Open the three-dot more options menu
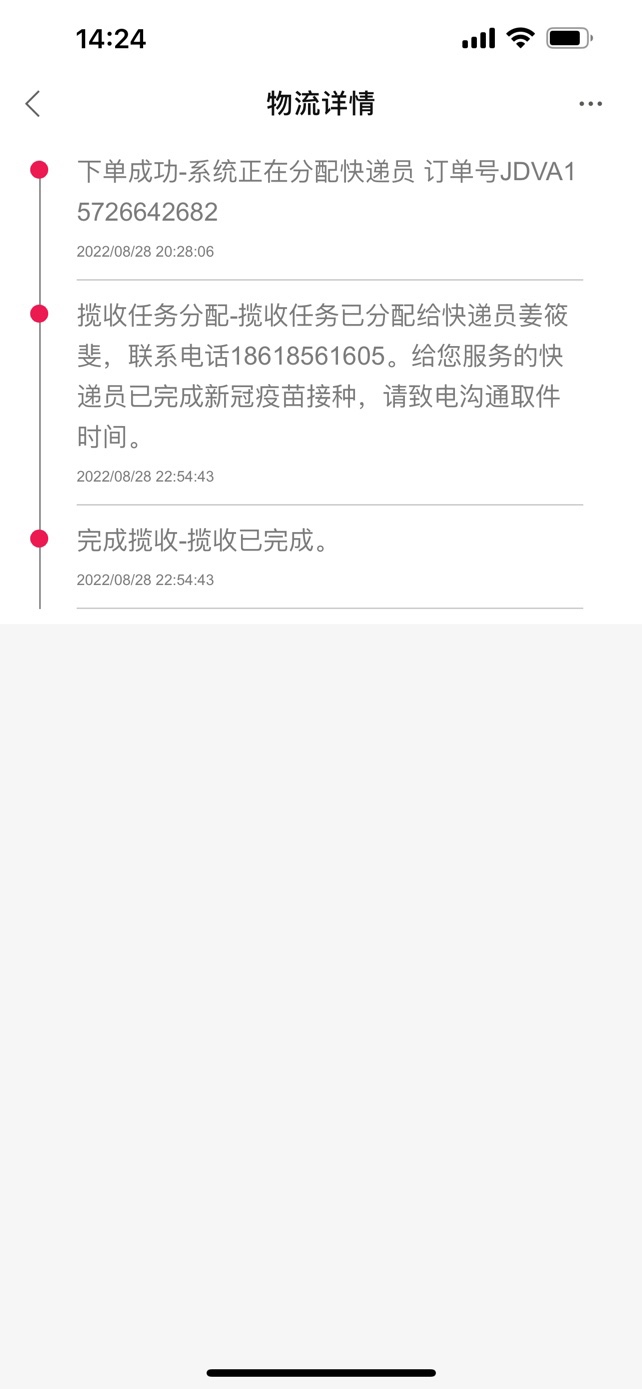The width and height of the screenshot is (642, 1389). click(x=590, y=104)
